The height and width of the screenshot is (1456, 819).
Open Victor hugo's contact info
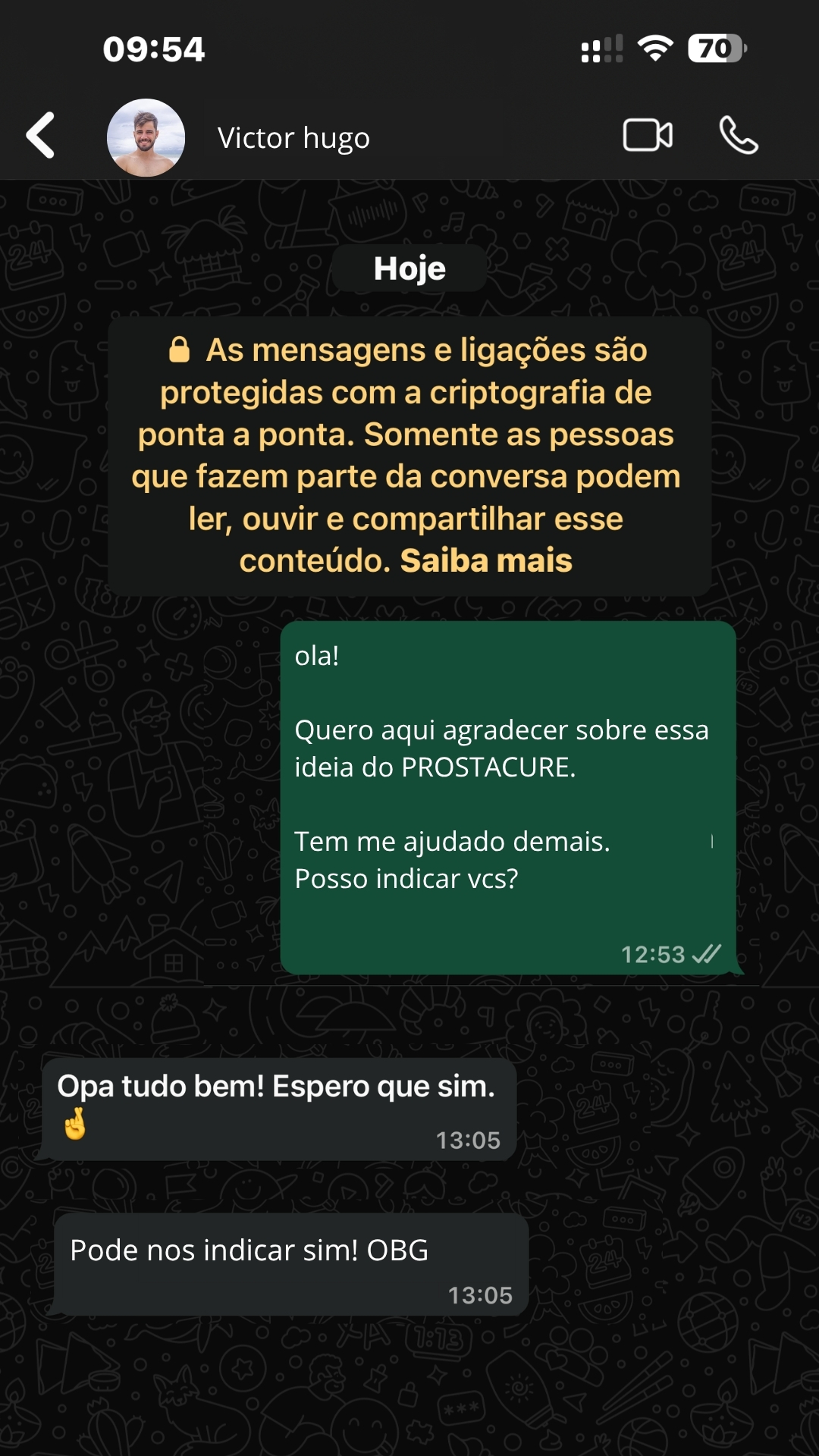(x=293, y=138)
